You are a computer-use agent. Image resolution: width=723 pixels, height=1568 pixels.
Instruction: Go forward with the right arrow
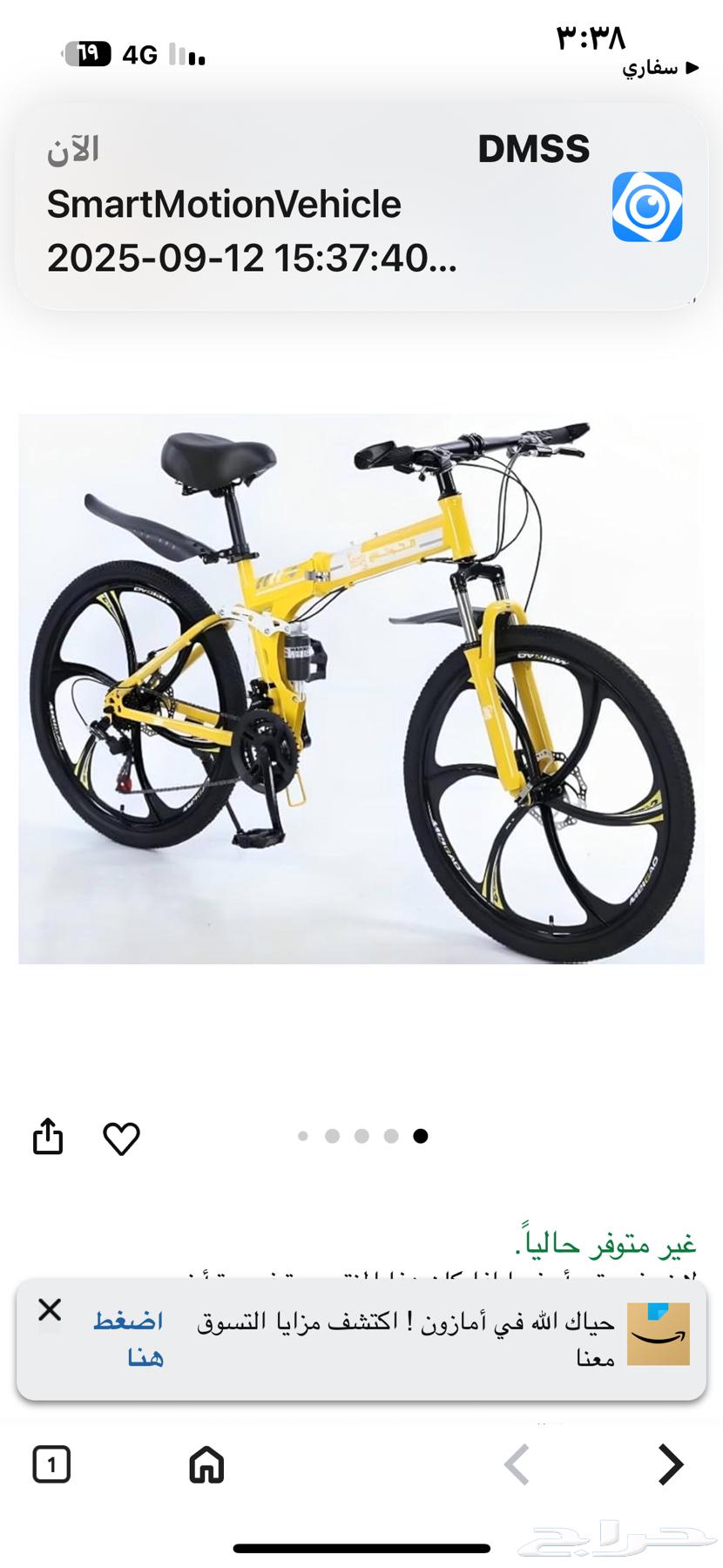[x=669, y=1464]
